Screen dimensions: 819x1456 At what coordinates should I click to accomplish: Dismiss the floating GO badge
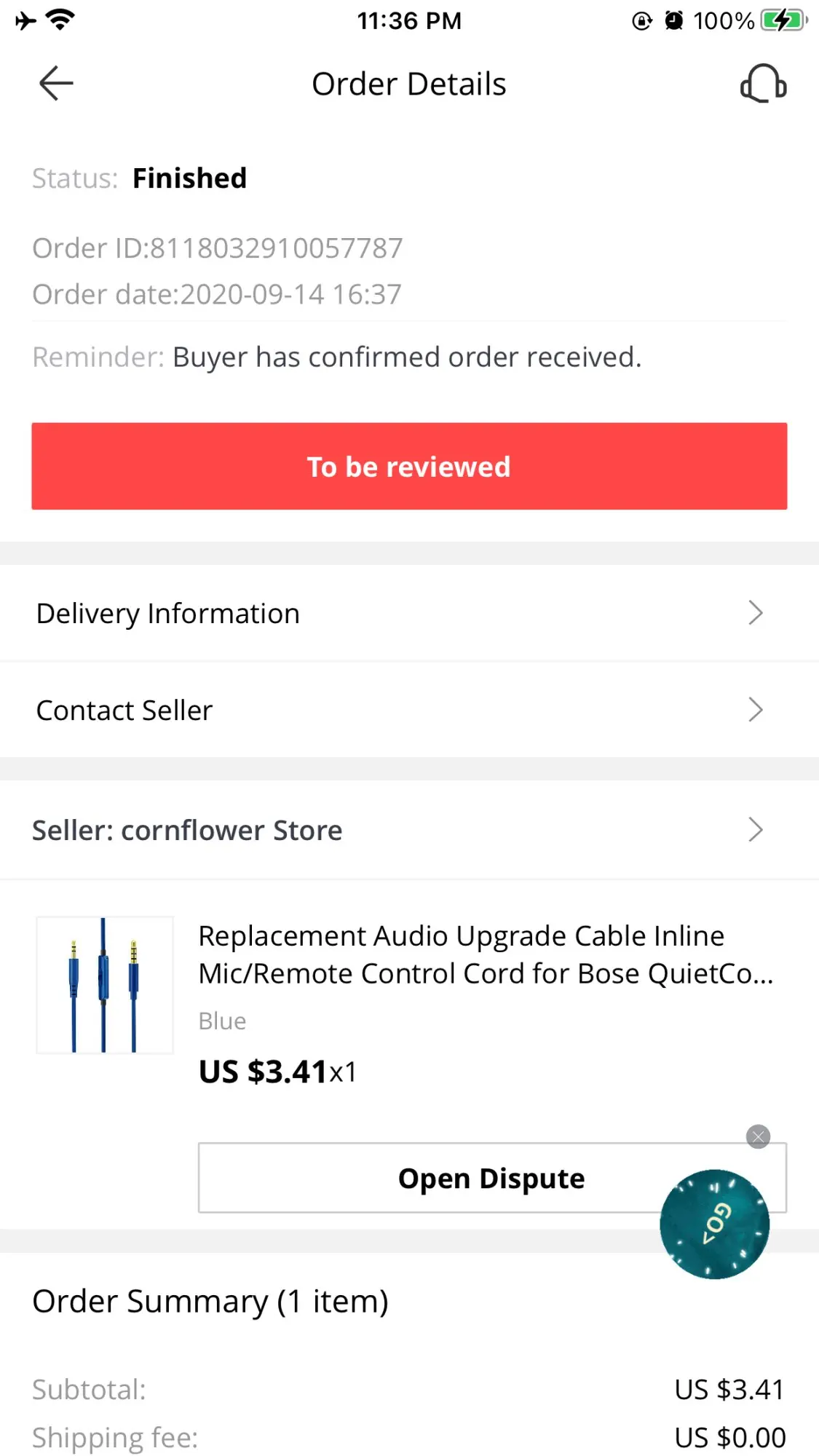758,1136
